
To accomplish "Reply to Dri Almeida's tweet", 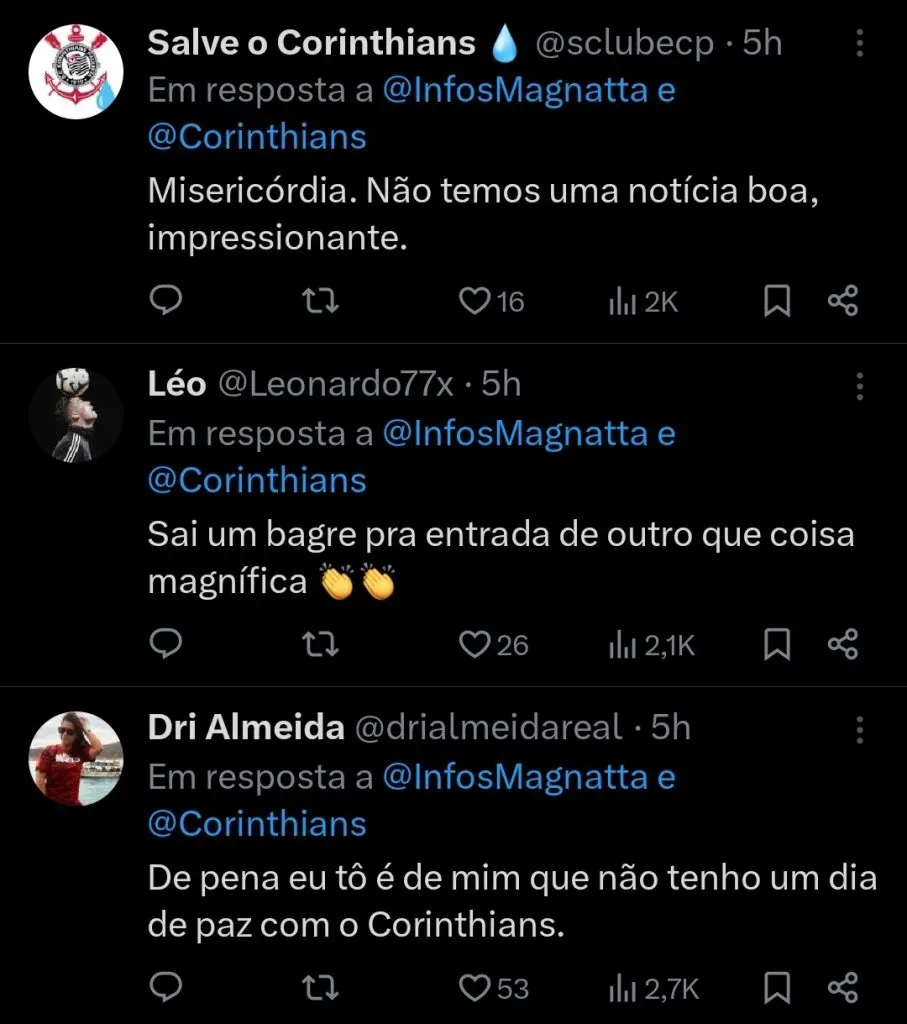I will tap(165, 988).
